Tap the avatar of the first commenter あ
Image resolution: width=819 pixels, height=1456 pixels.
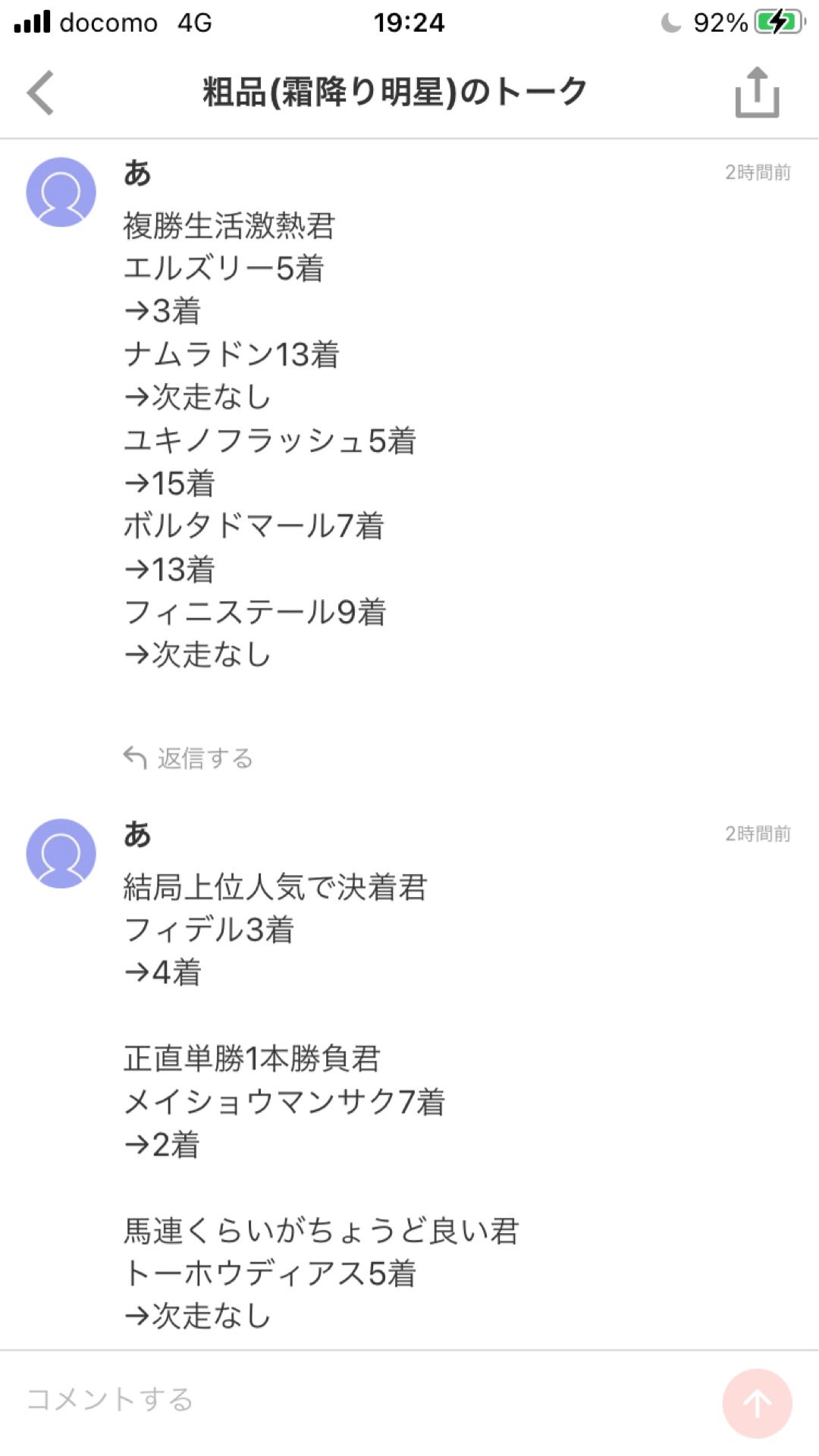coord(61,192)
